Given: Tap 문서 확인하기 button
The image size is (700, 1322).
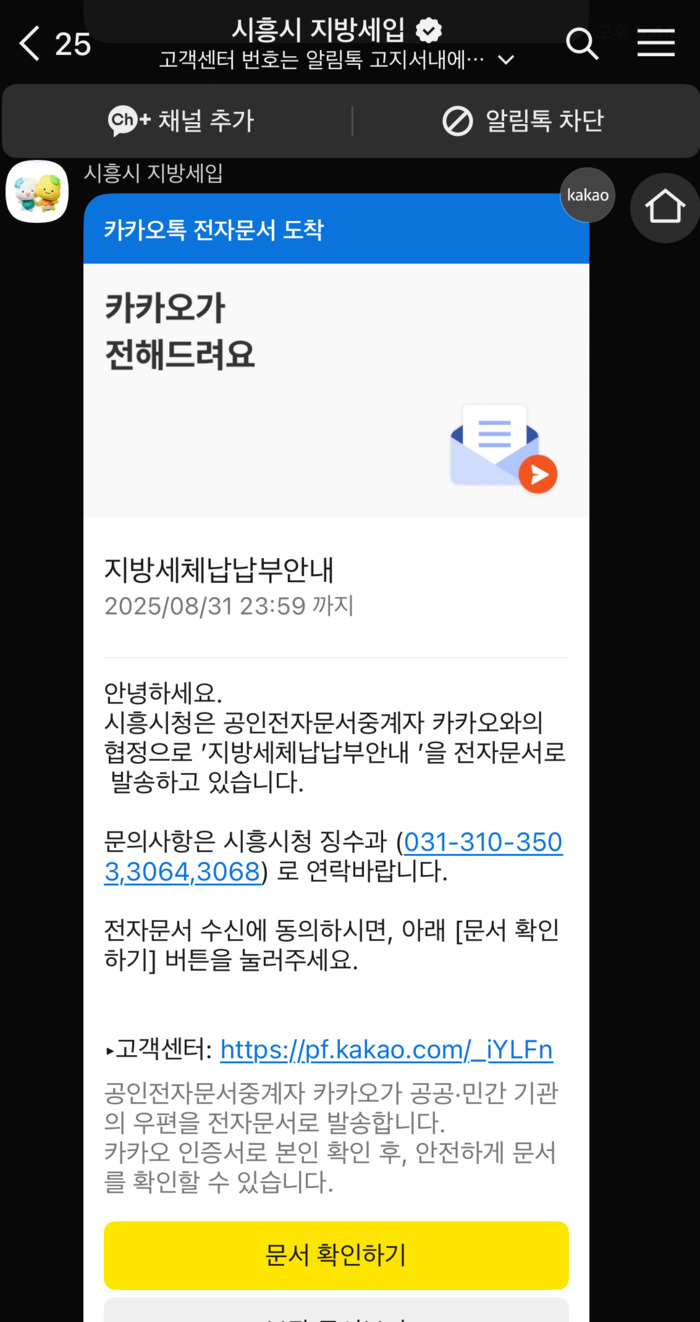Looking at the screenshot, I should tap(336, 1255).
